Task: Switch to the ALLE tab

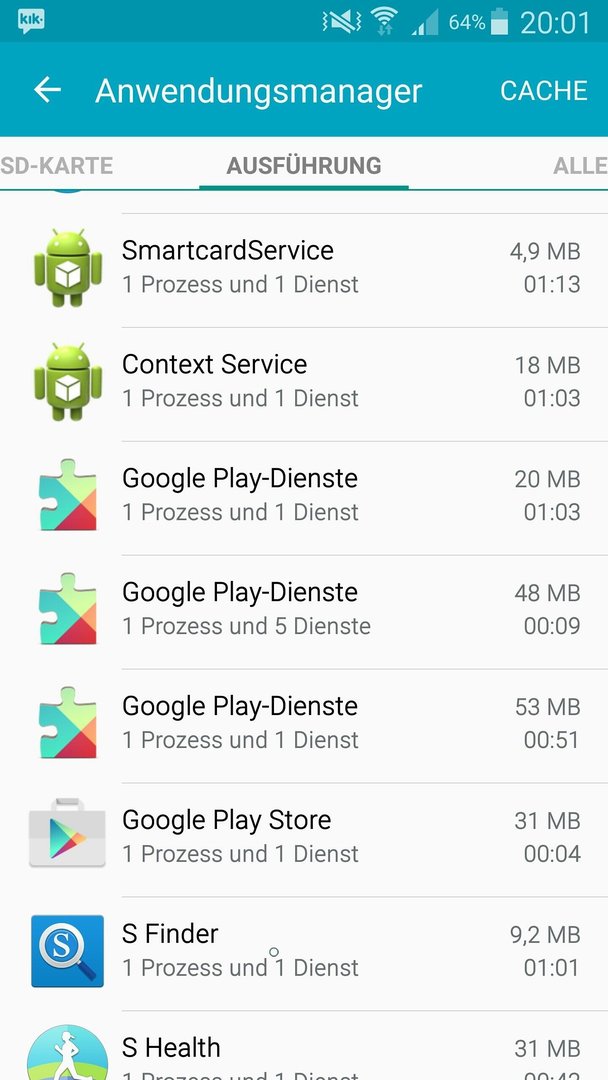Action: click(580, 165)
